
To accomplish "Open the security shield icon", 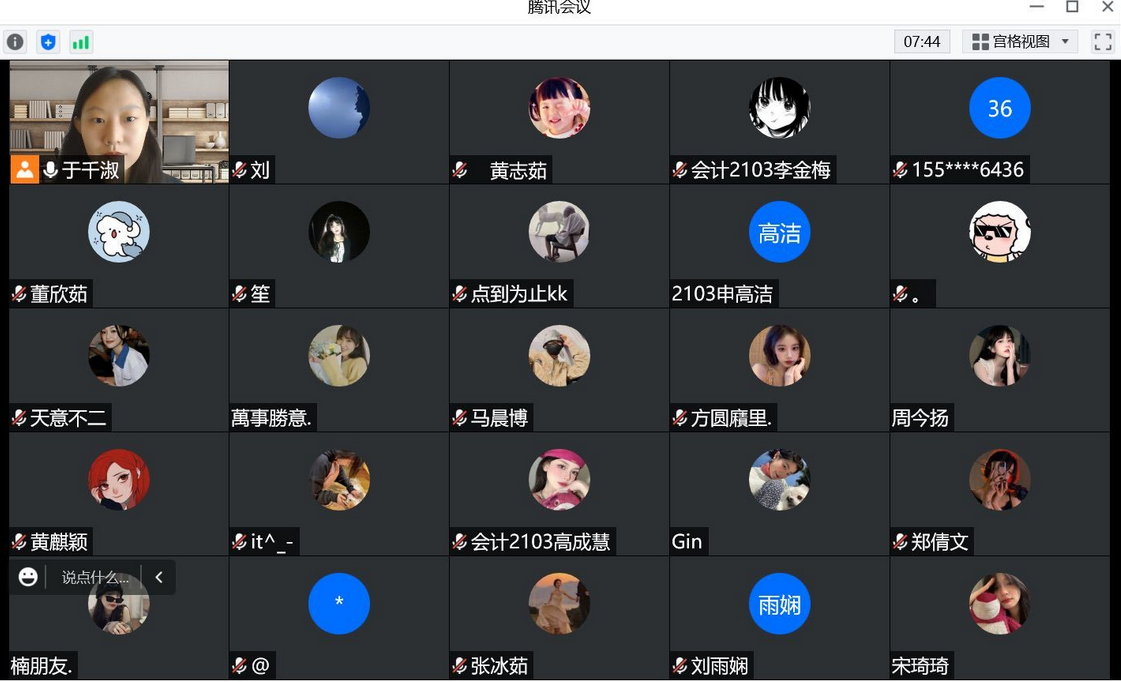I will click(x=48, y=42).
